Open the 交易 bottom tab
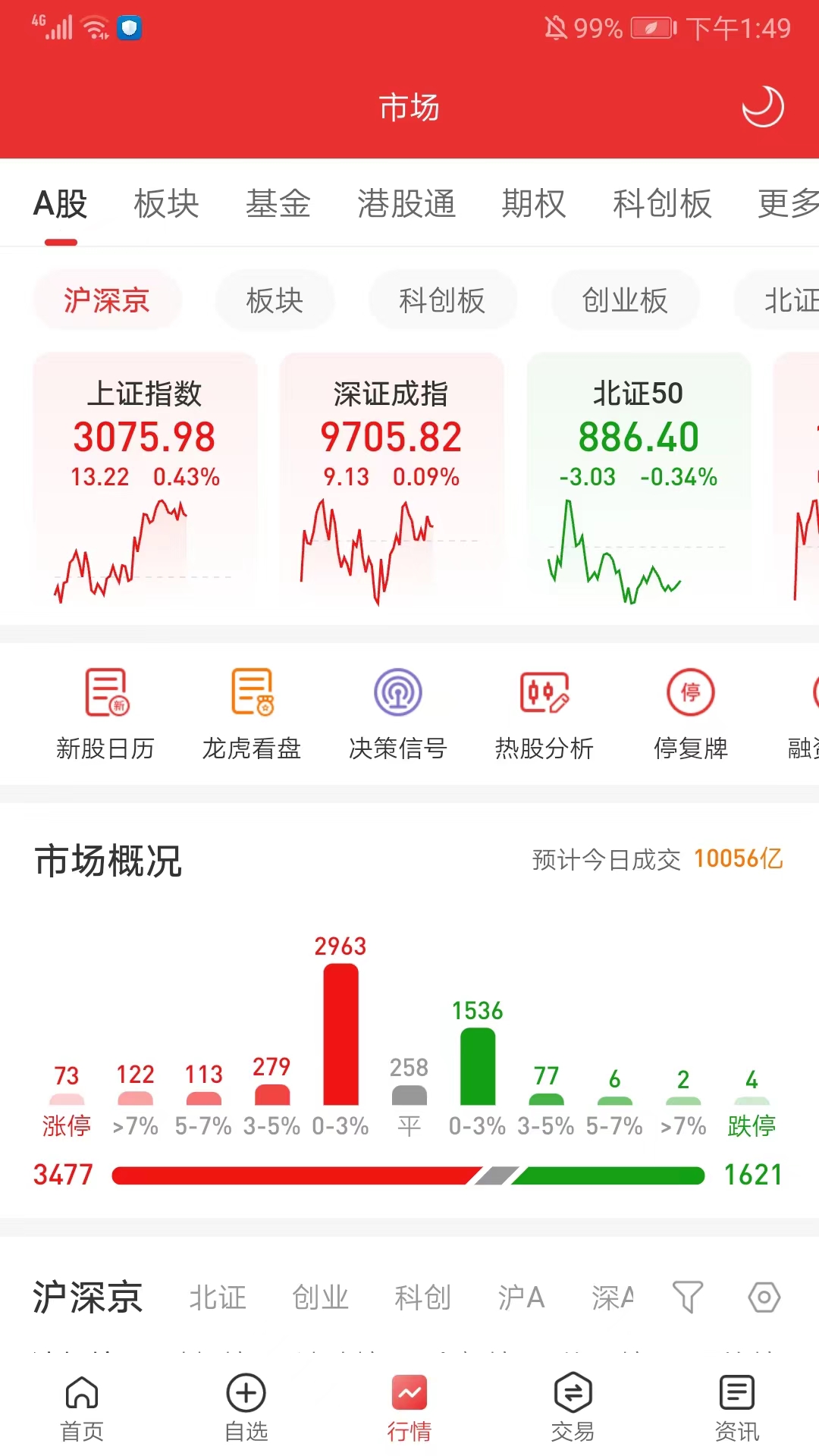 pos(573,1407)
